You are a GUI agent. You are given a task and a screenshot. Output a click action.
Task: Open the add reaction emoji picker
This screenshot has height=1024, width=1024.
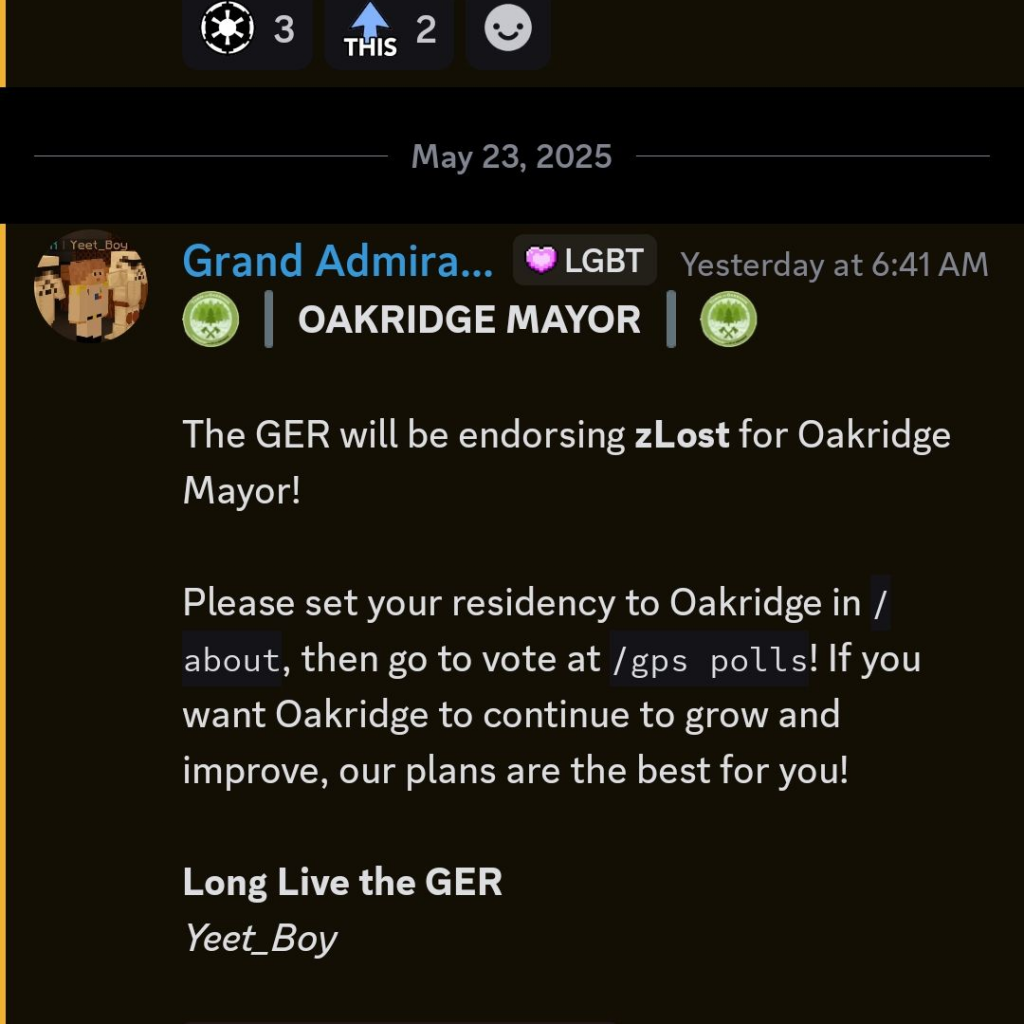[507, 31]
